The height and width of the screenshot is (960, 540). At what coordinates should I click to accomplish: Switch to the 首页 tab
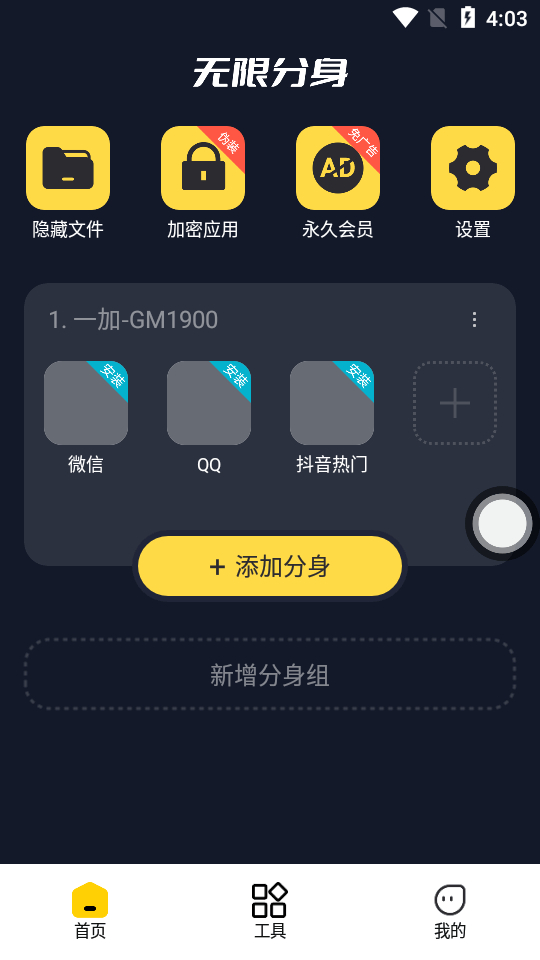tap(90, 911)
